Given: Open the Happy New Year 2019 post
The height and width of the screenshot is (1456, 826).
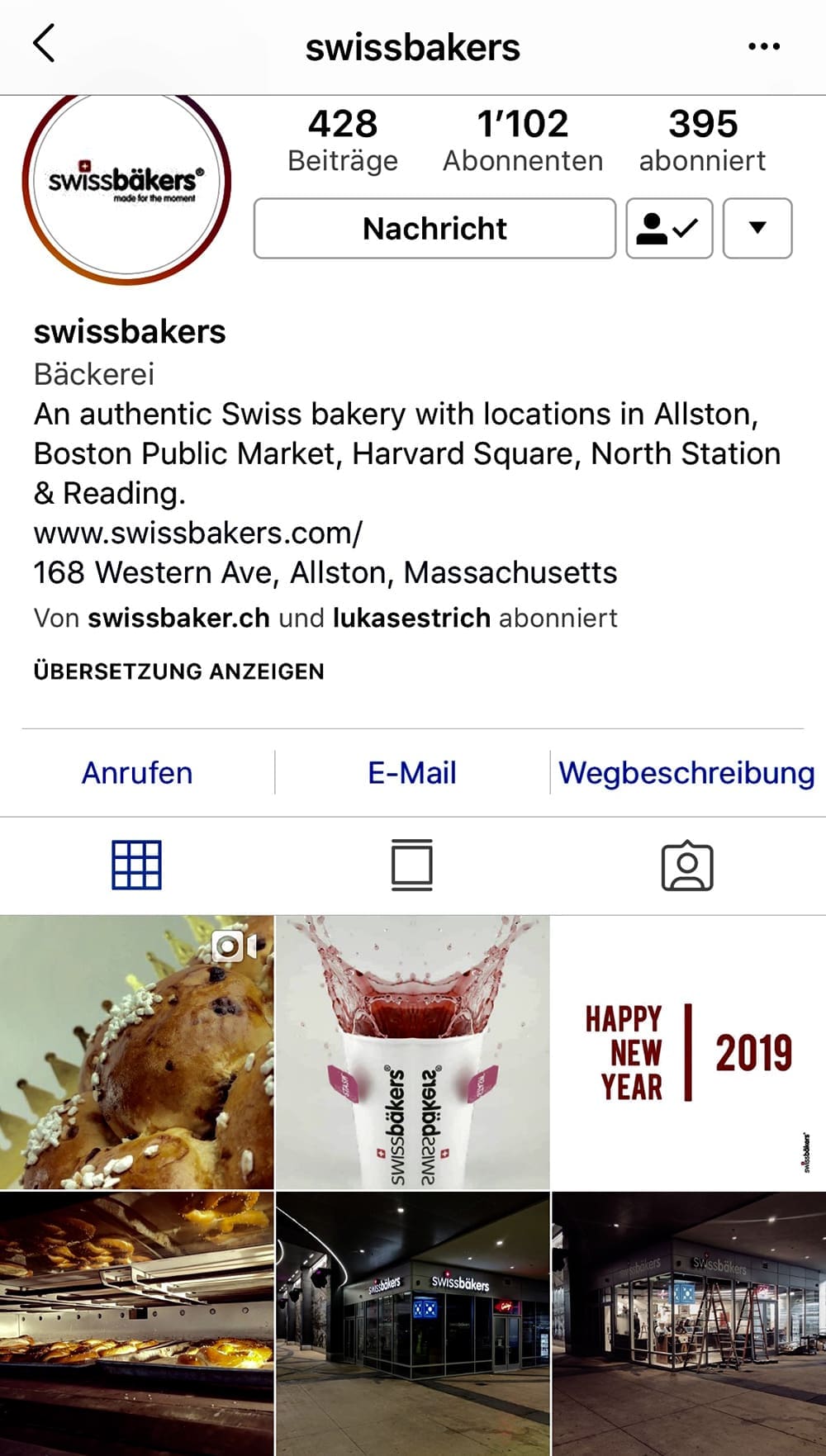Looking at the screenshot, I should (688, 1051).
